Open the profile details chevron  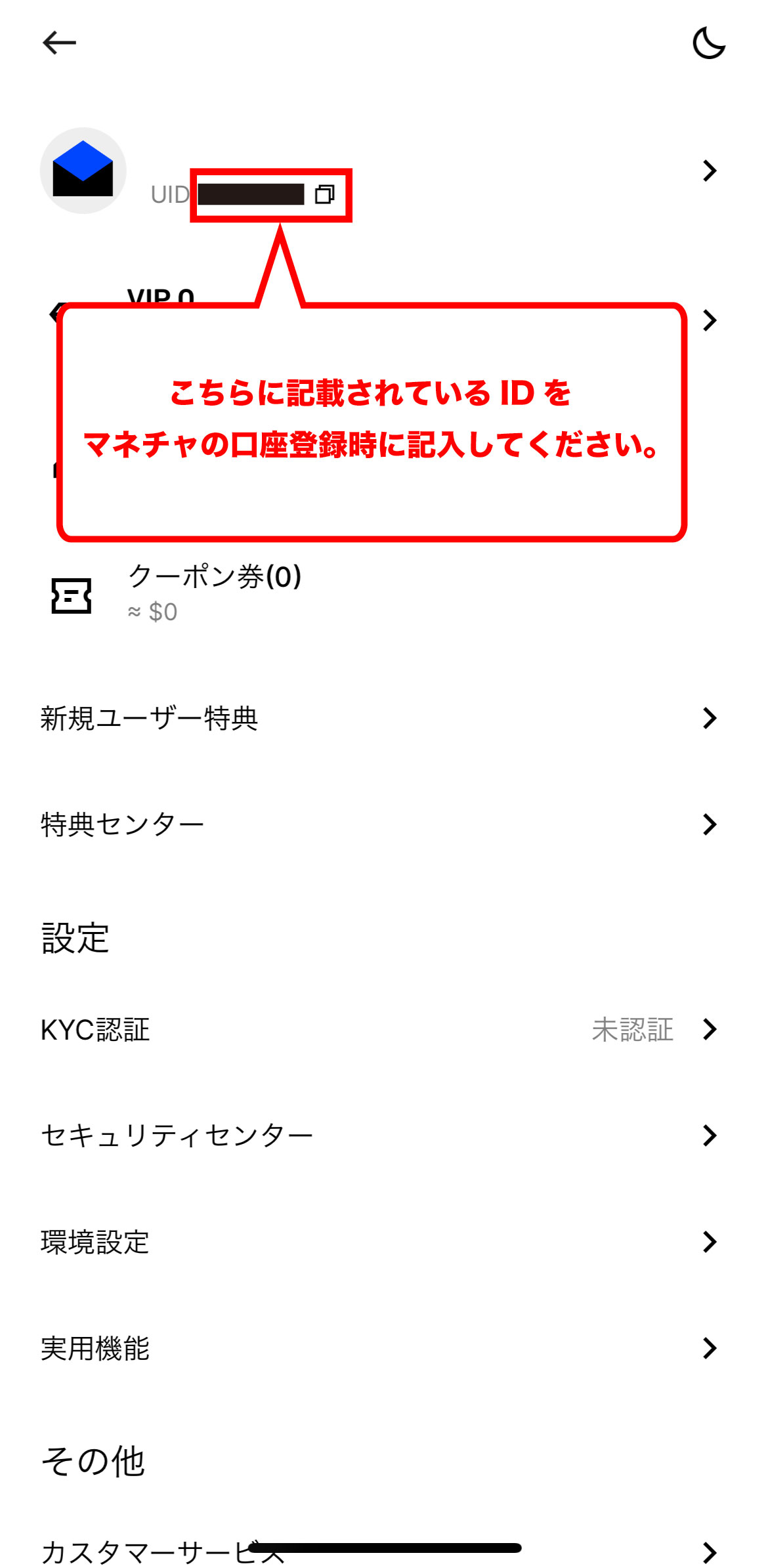pos(709,171)
